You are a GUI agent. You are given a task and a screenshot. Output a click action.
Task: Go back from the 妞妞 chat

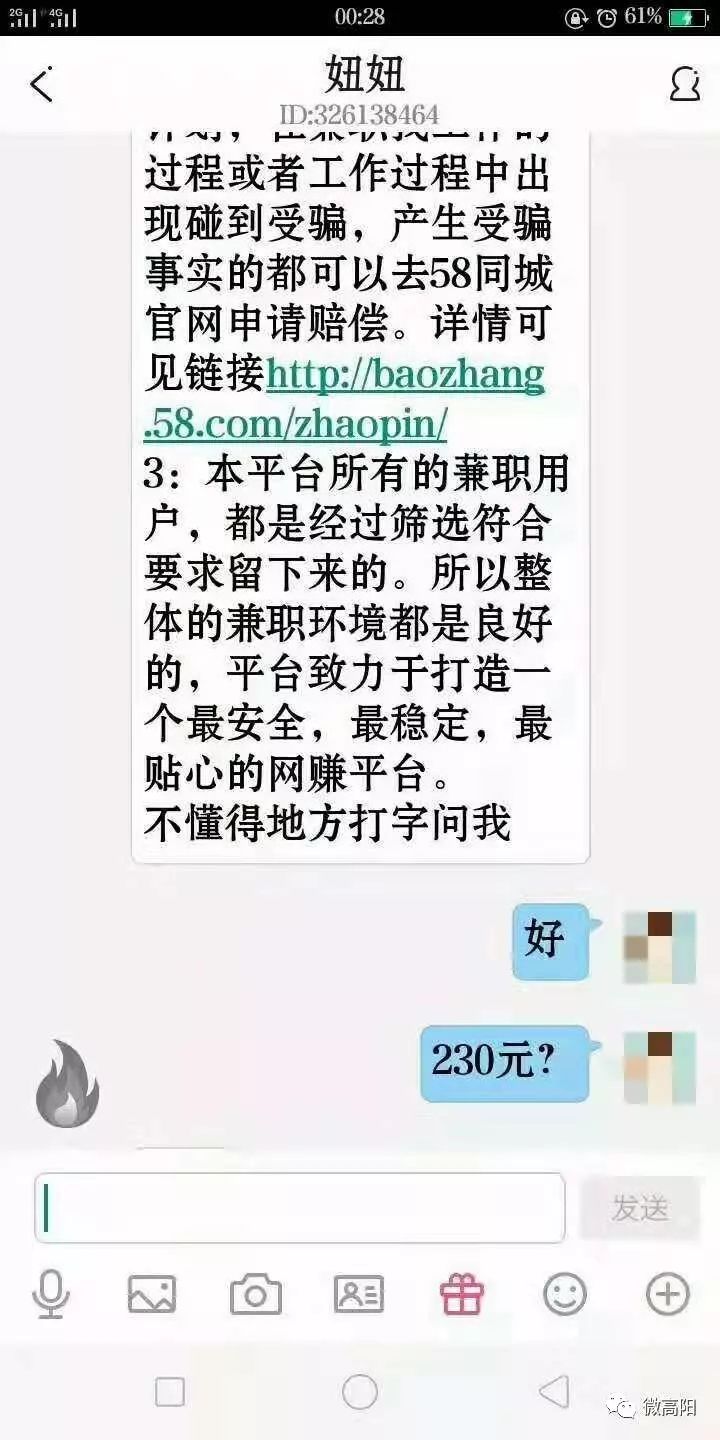tap(41, 85)
